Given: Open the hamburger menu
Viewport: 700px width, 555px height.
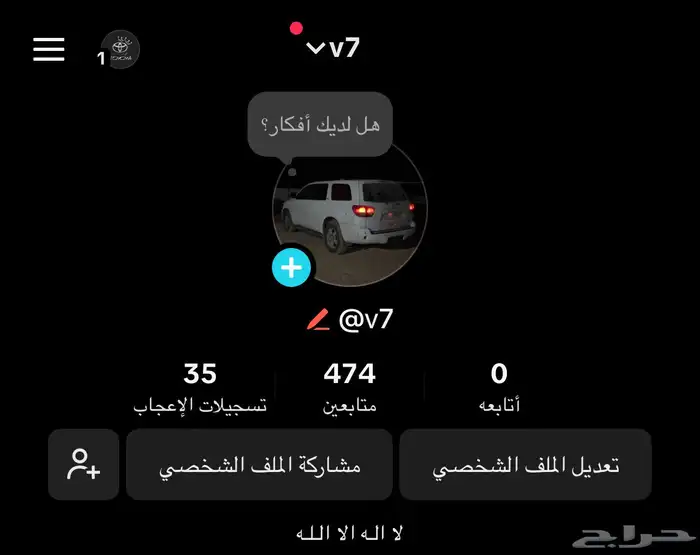Looking at the screenshot, I should click(x=48, y=49).
